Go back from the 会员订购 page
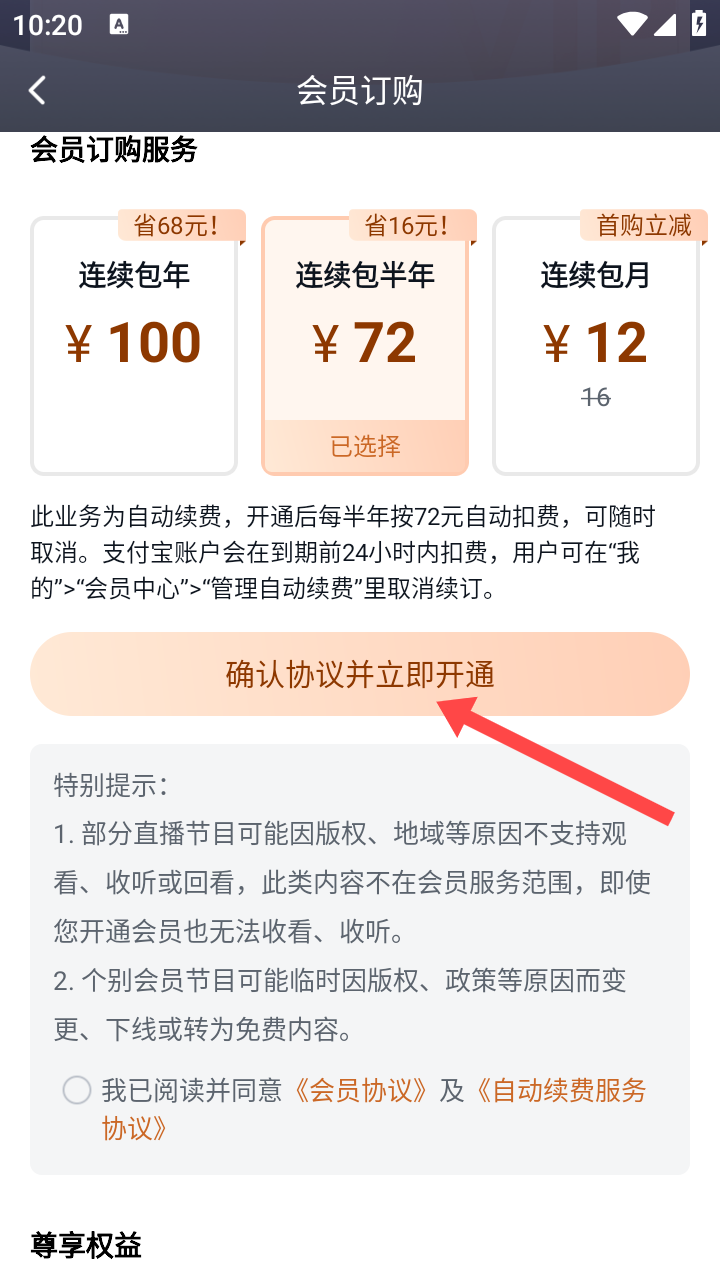This screenshot has width=720, height=1280. click(37, 91)
